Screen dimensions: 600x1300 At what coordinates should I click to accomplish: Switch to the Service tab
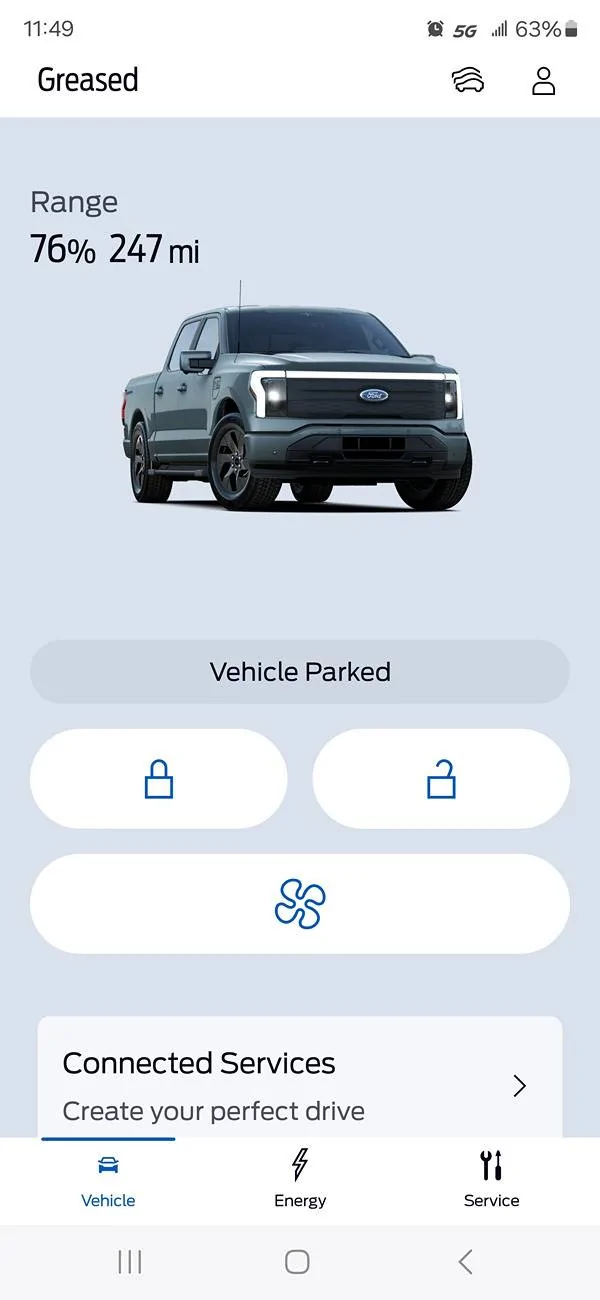(491, 1180)
